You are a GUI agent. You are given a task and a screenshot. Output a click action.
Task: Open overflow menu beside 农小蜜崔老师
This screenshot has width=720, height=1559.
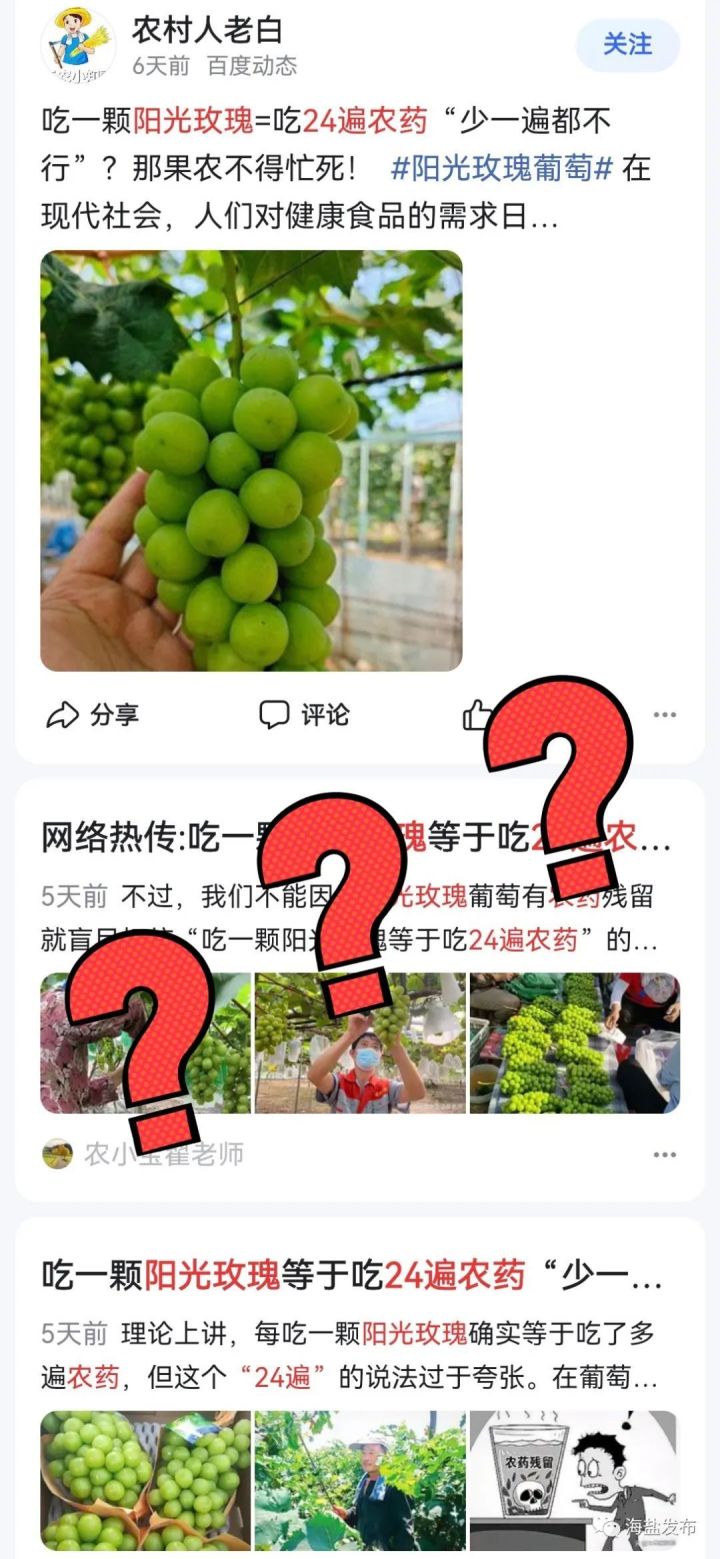(665, 1155)
